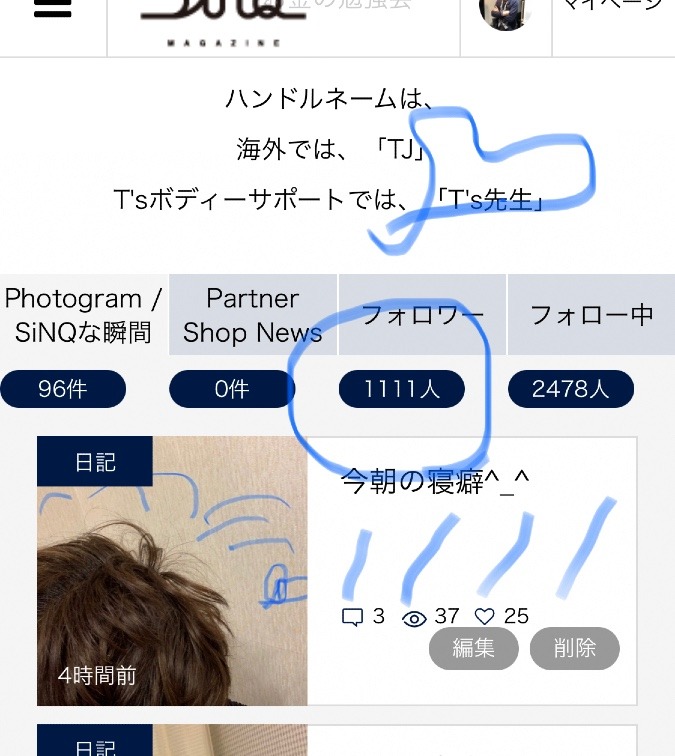Switch to the フォロー中 tab
The width and height of the screenshot is (675, 756).
point(591,315)
